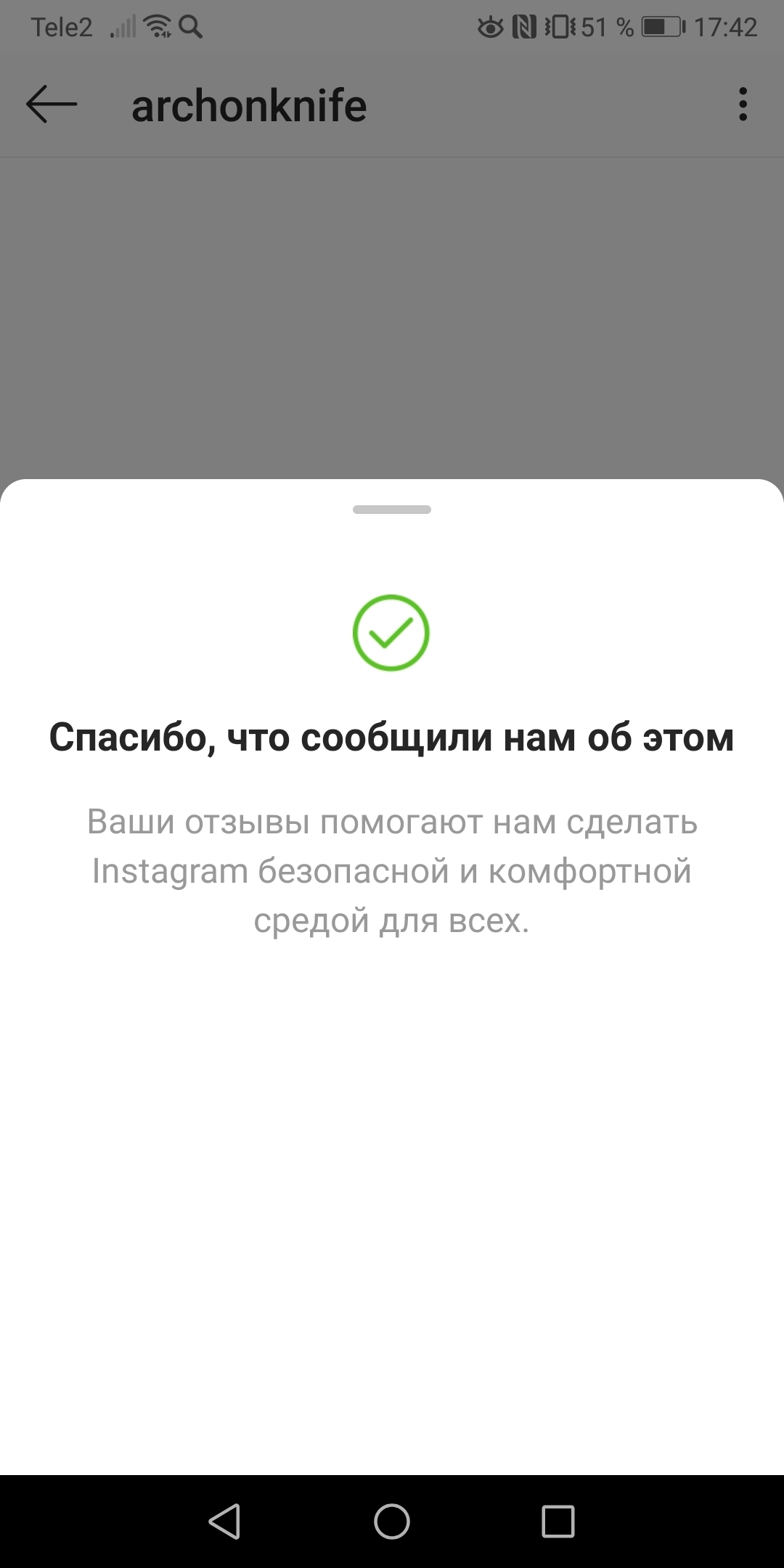Open the three-dot overflow menu
Image resolution: width=784 pixels, height=1568 pixels.
[x=742, y=105]
